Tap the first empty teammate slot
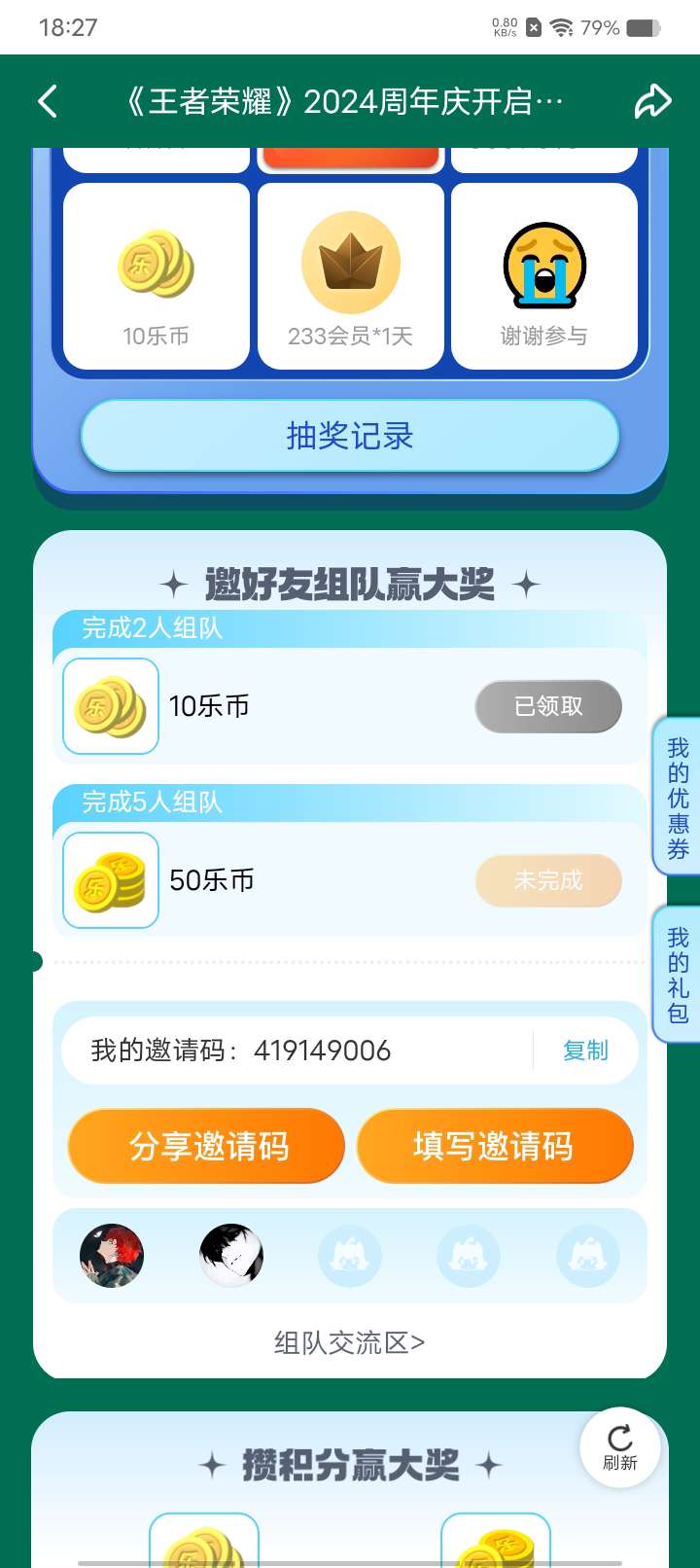This screenshot has height=1568, width=700. pyautogui.click(x=350, y=1256)
